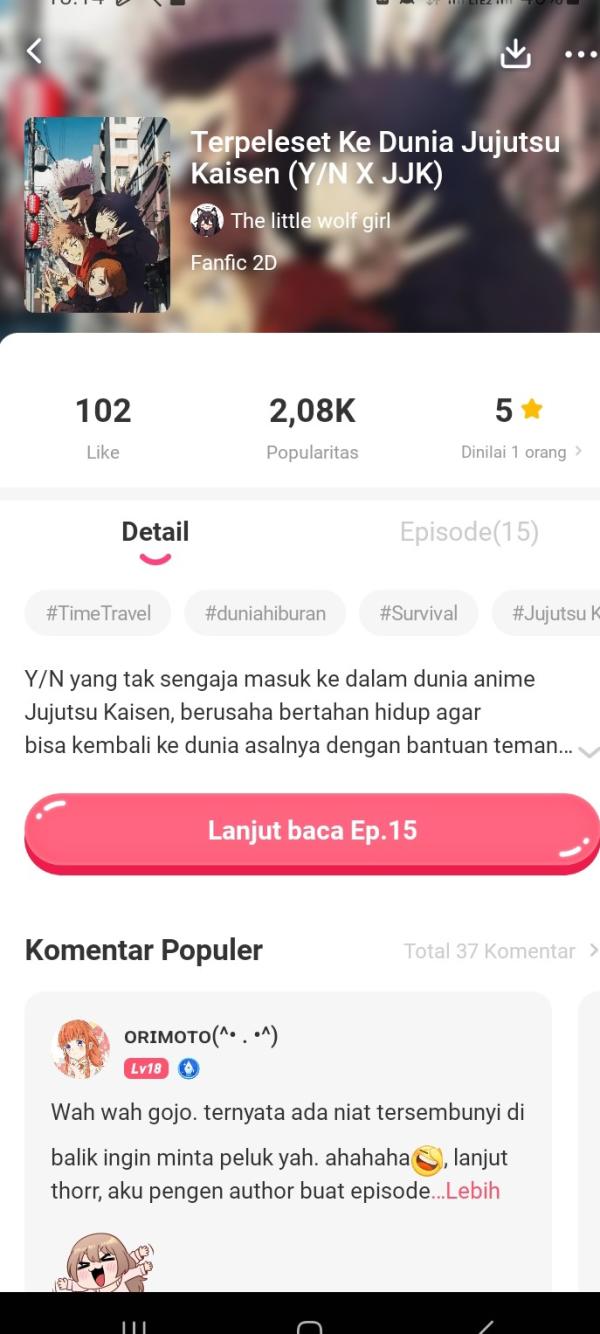Screen dimensions: 600x1334
Task: Open the #duniahiburan tag
Action: coord(265,613)
